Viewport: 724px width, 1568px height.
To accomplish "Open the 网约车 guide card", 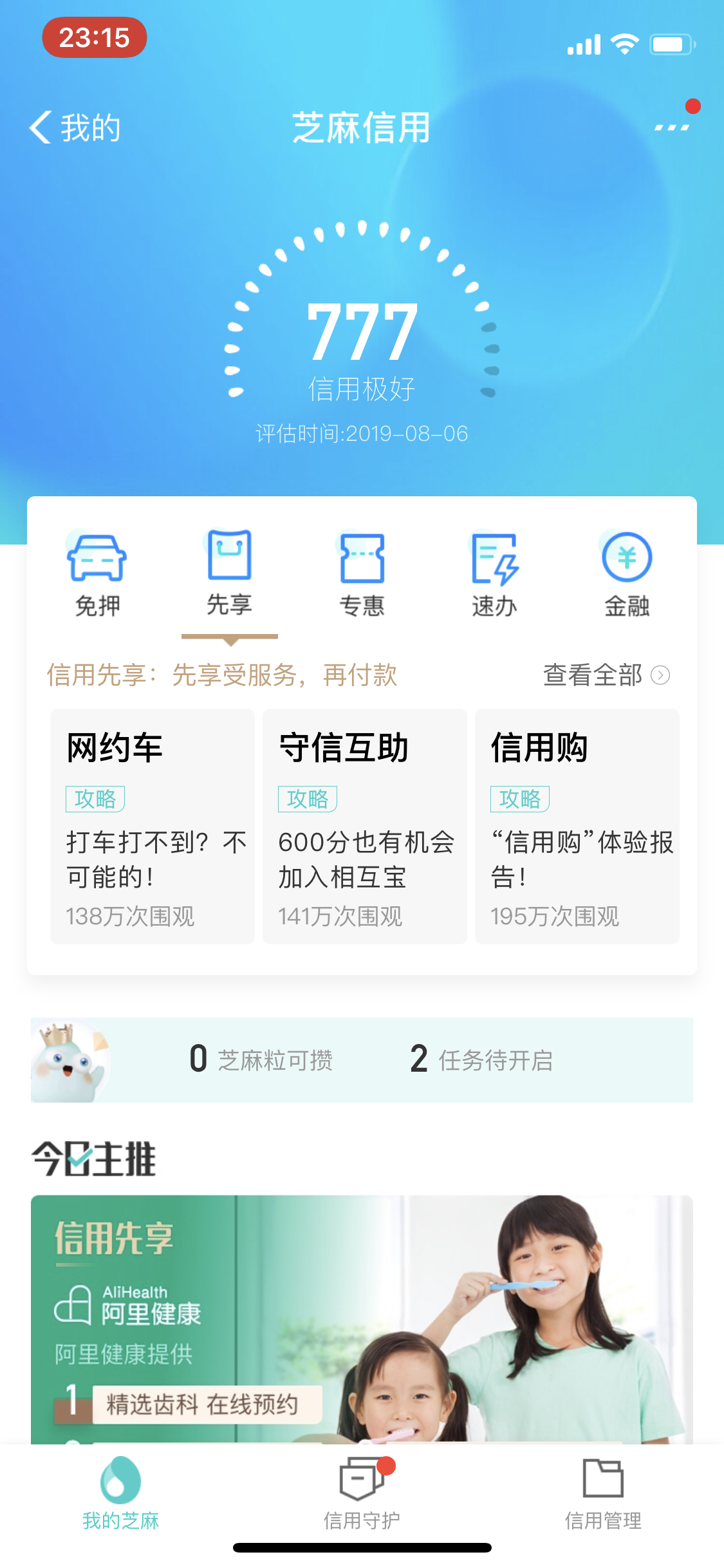I will click(153, 826).
